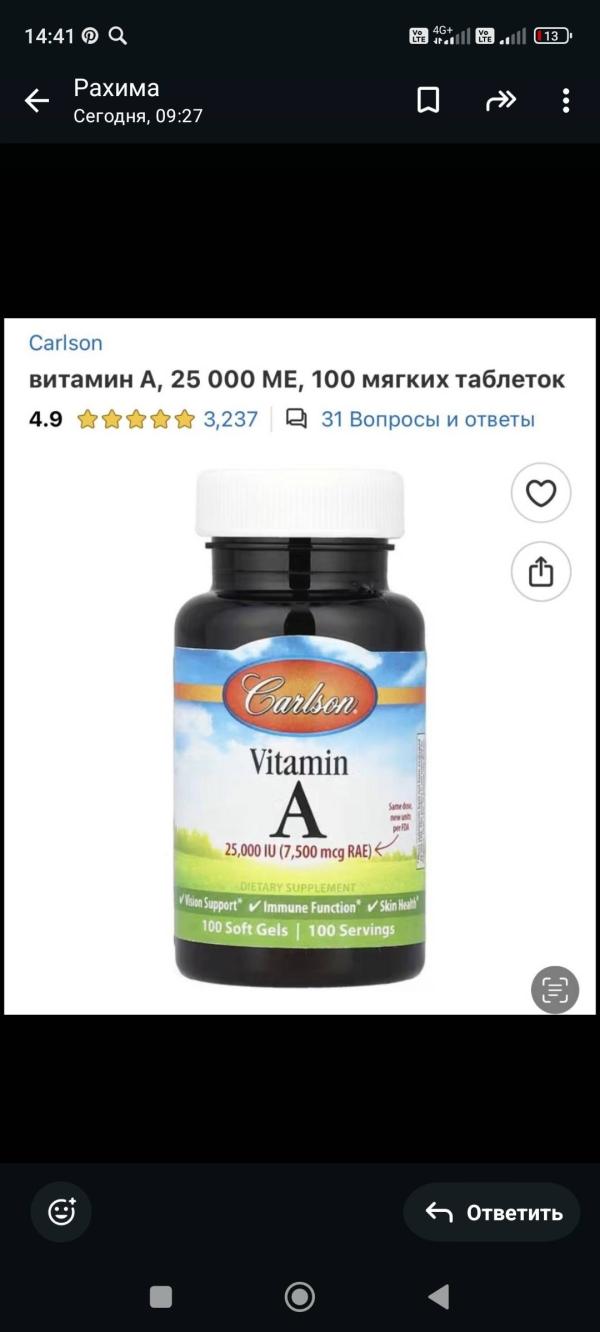Open recent apps with the square button
The image size is (600, 1332).
(161, 1297)
